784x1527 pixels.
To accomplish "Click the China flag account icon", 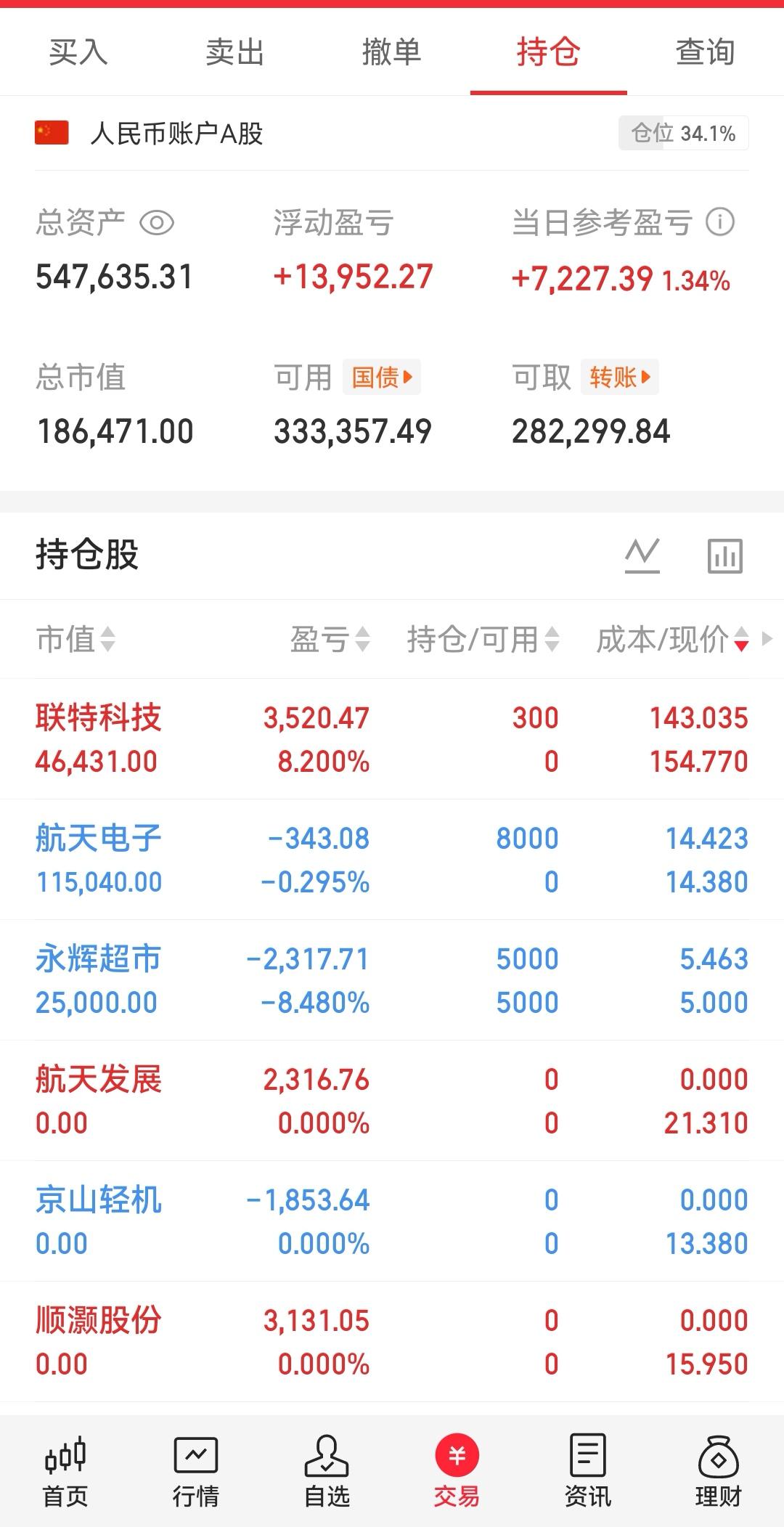I will pyautogui.click(x=51, y=133).
